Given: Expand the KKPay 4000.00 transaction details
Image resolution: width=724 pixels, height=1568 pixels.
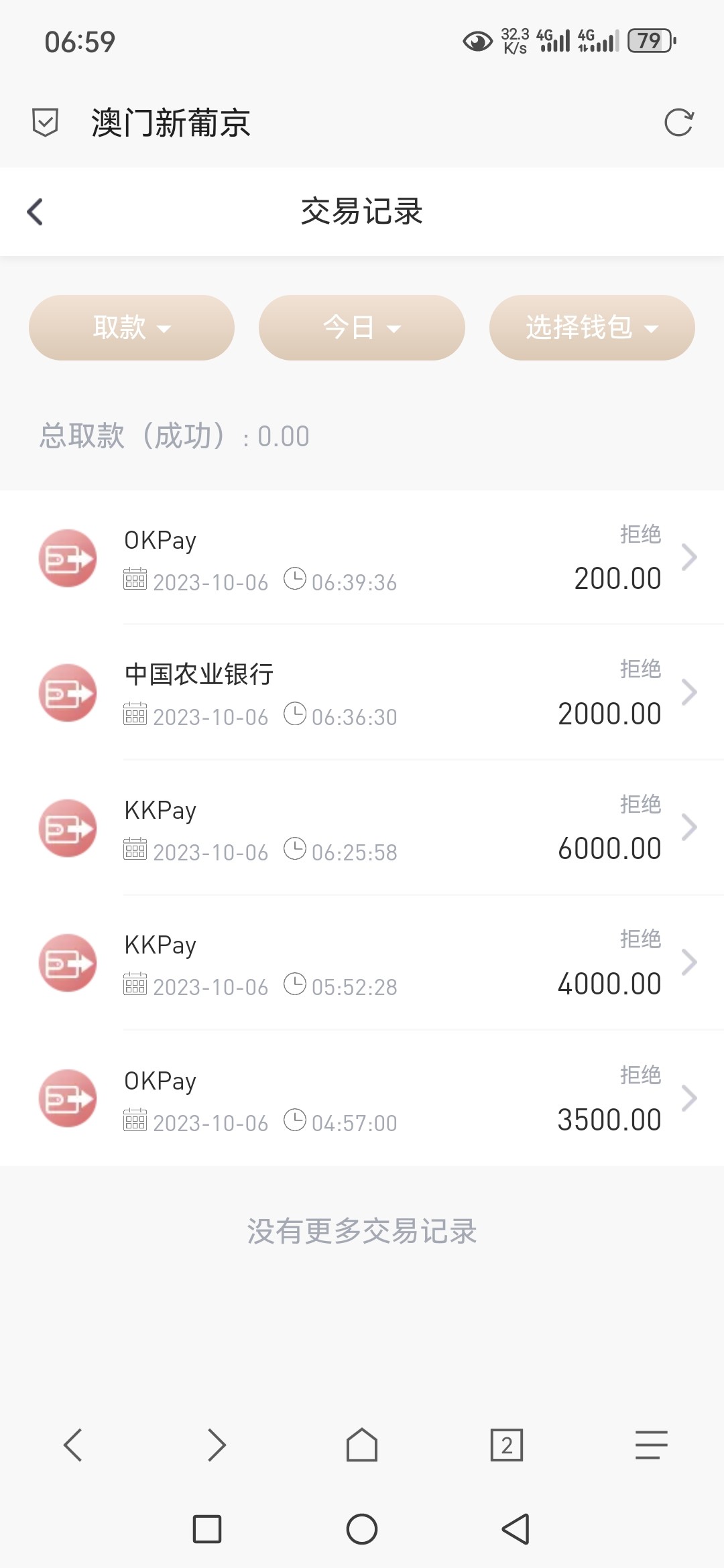Looking at the screenshot, I should pos(689,962).
